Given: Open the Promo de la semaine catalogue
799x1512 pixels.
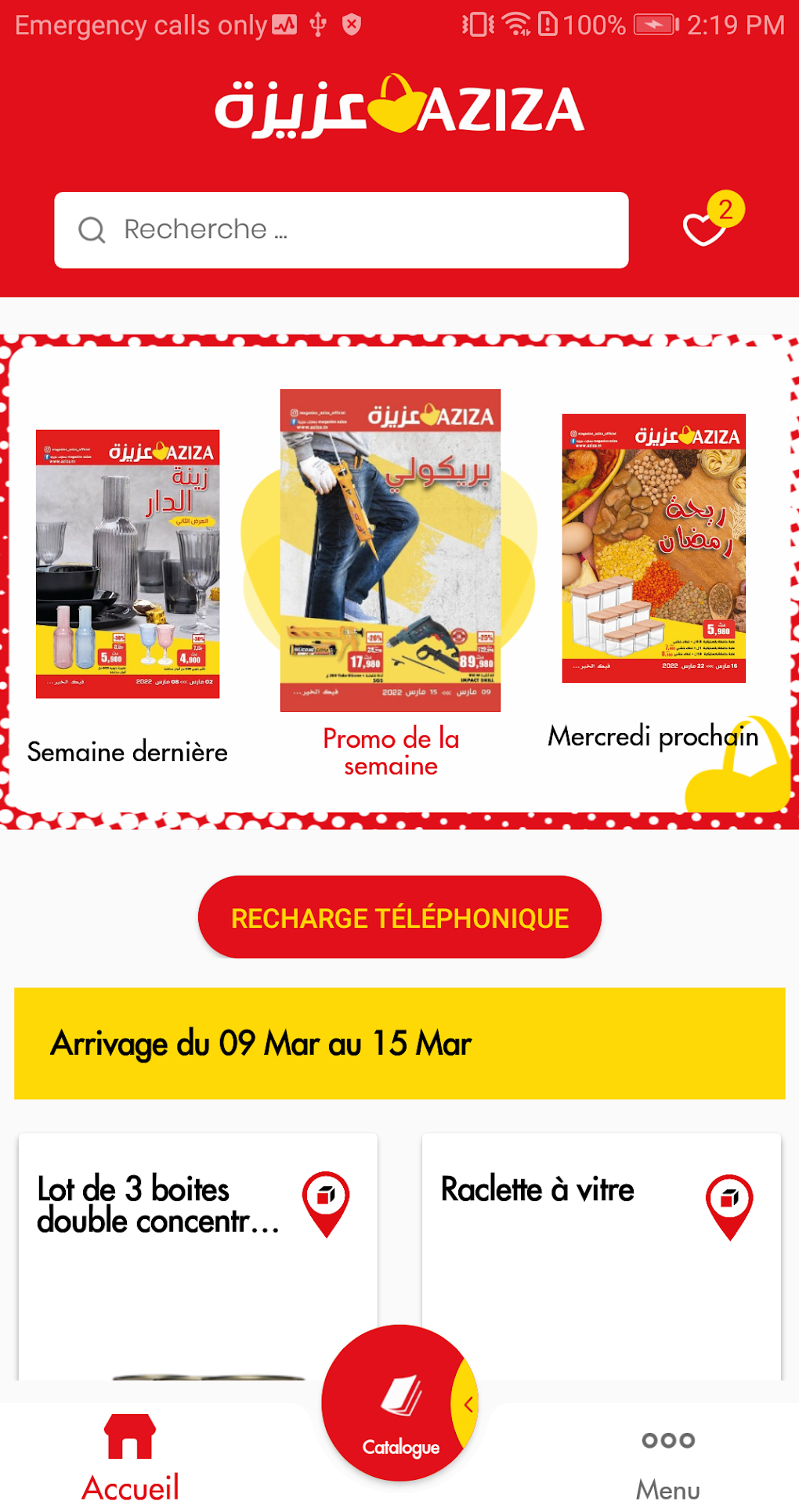Looking at the screenshot, I should (390, 548).
